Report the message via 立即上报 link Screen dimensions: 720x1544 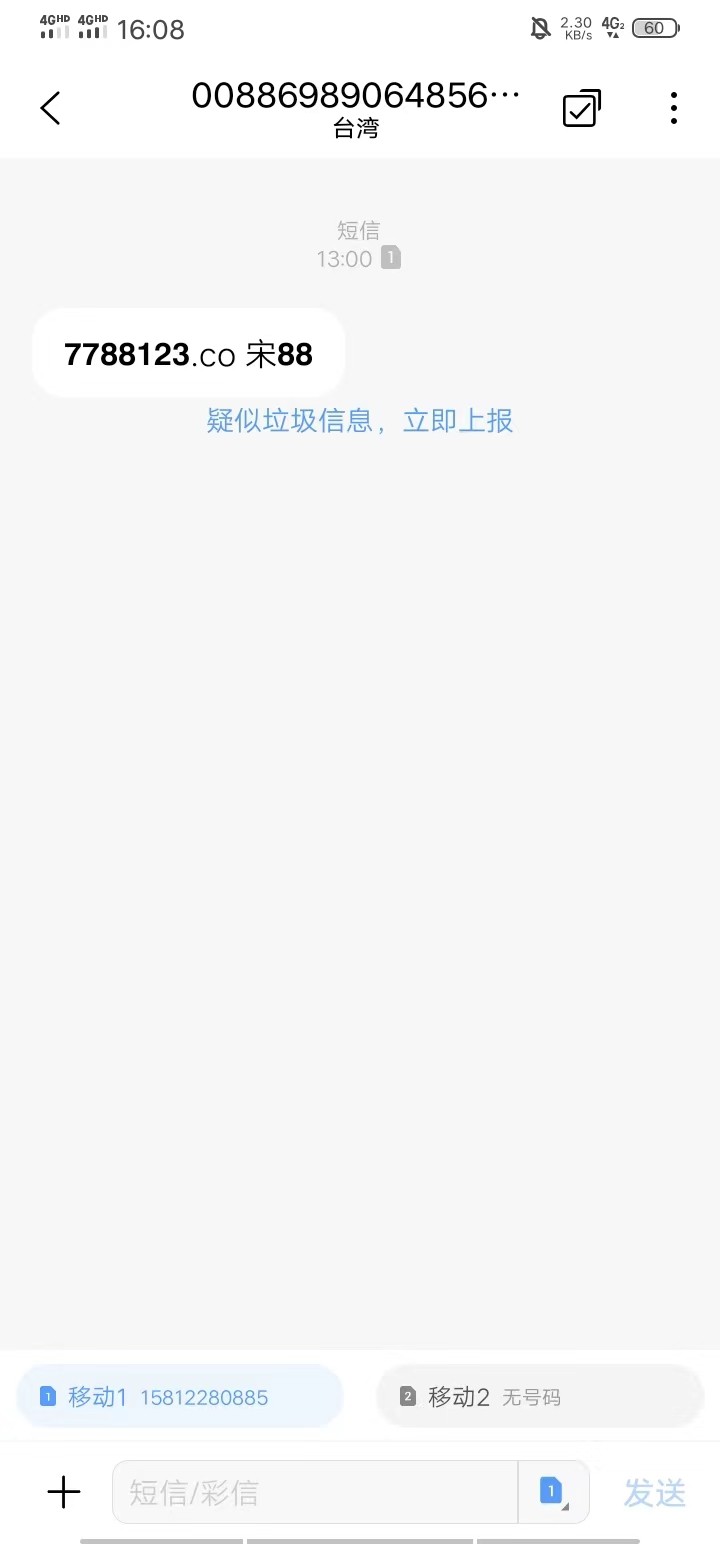[x=458, y=421]
